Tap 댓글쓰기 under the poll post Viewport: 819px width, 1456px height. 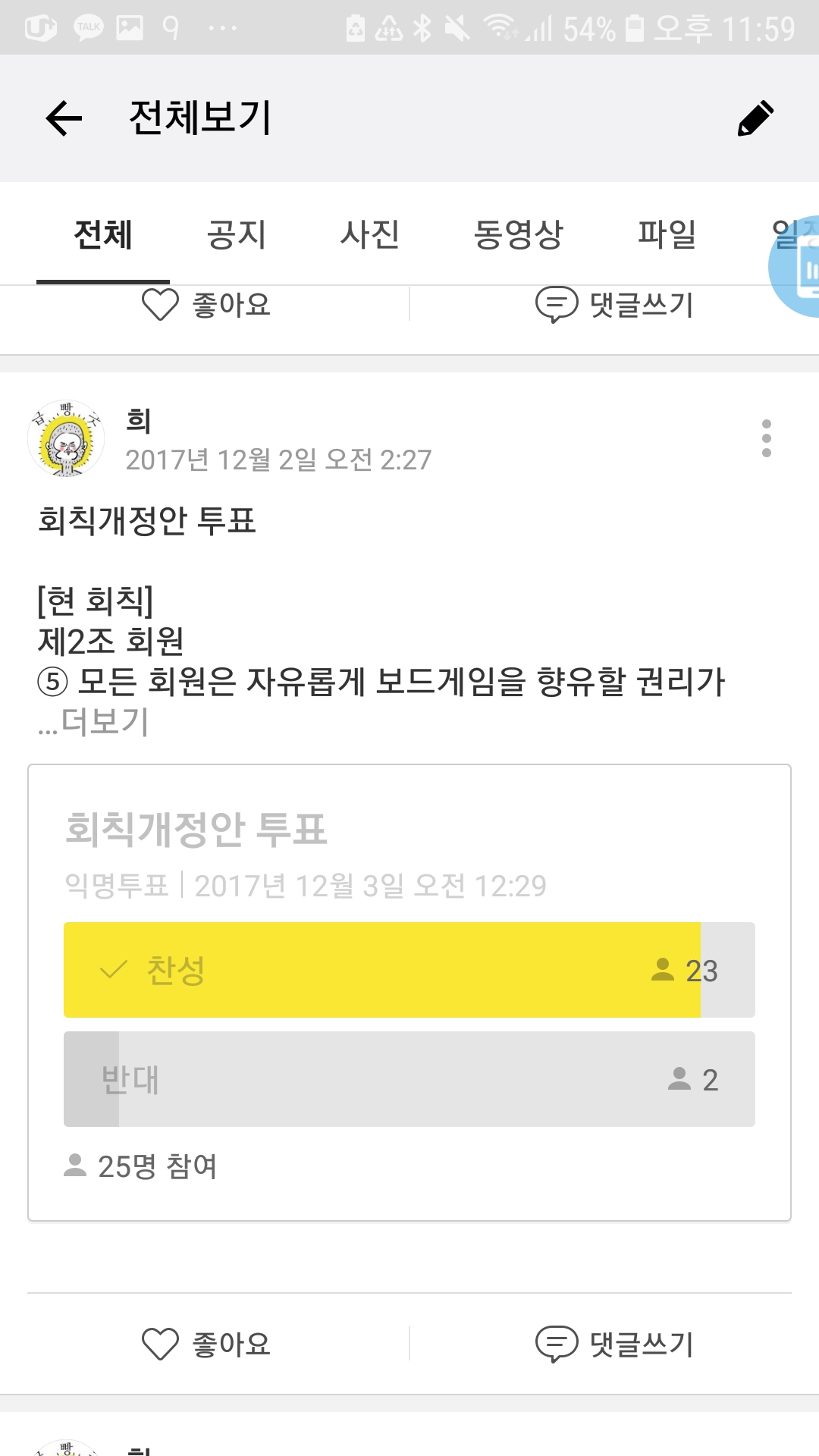point(614,1344)
